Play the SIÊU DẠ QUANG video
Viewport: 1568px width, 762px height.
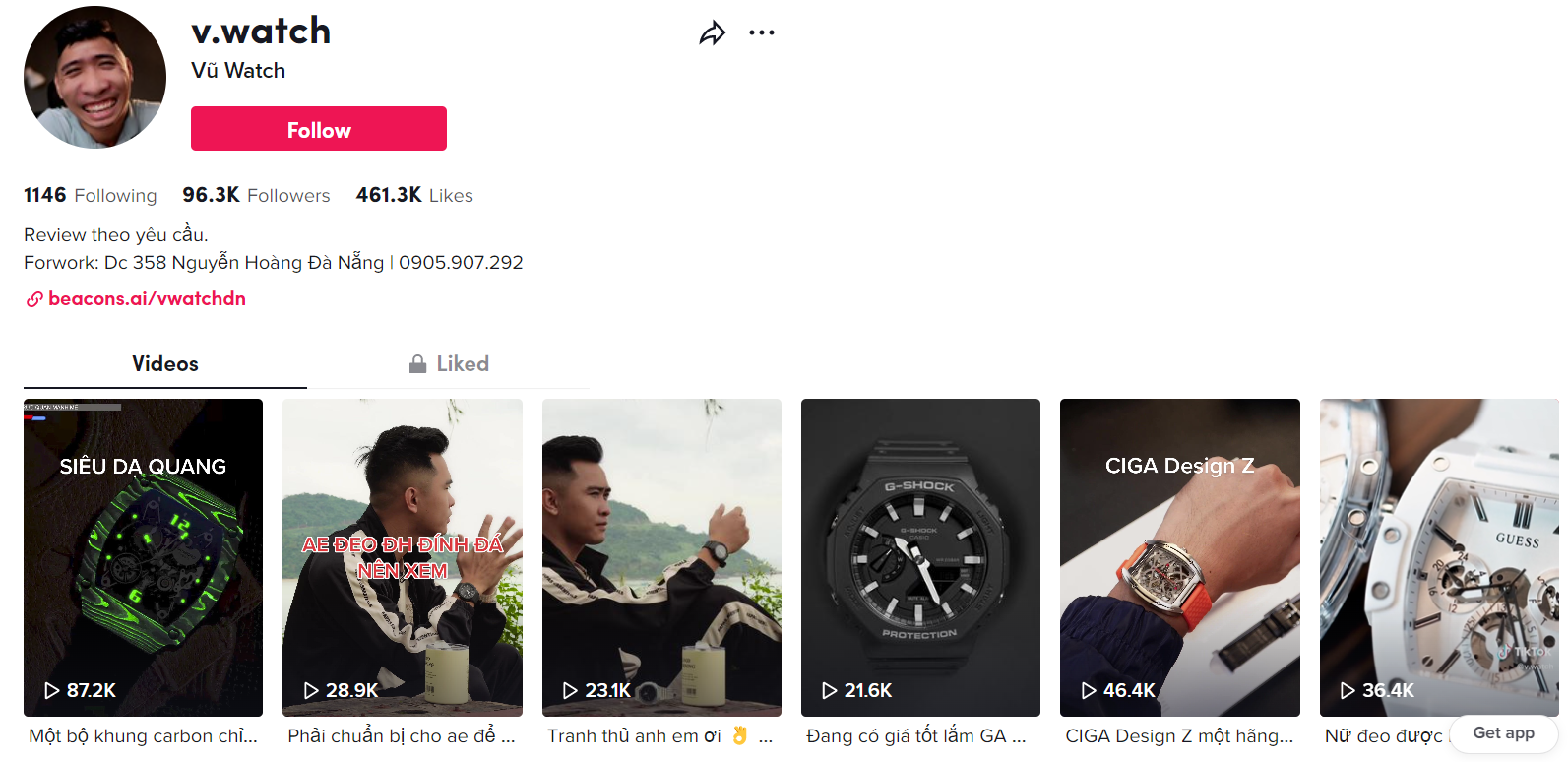click(x=143, y=556)
